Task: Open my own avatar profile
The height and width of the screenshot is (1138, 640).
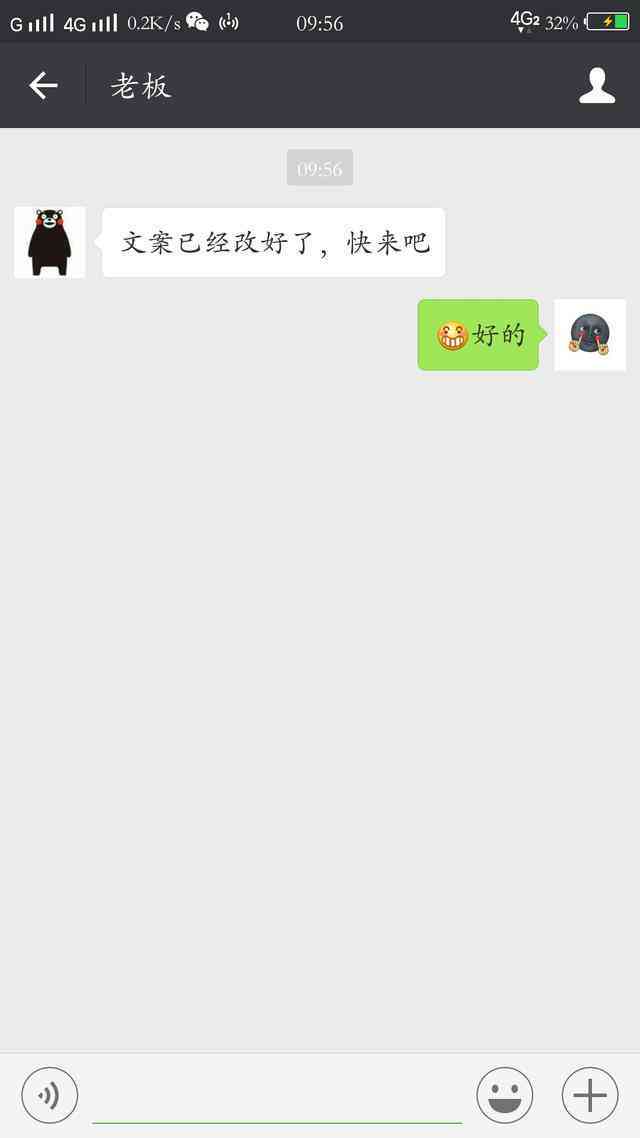Action: click(590, 335)
